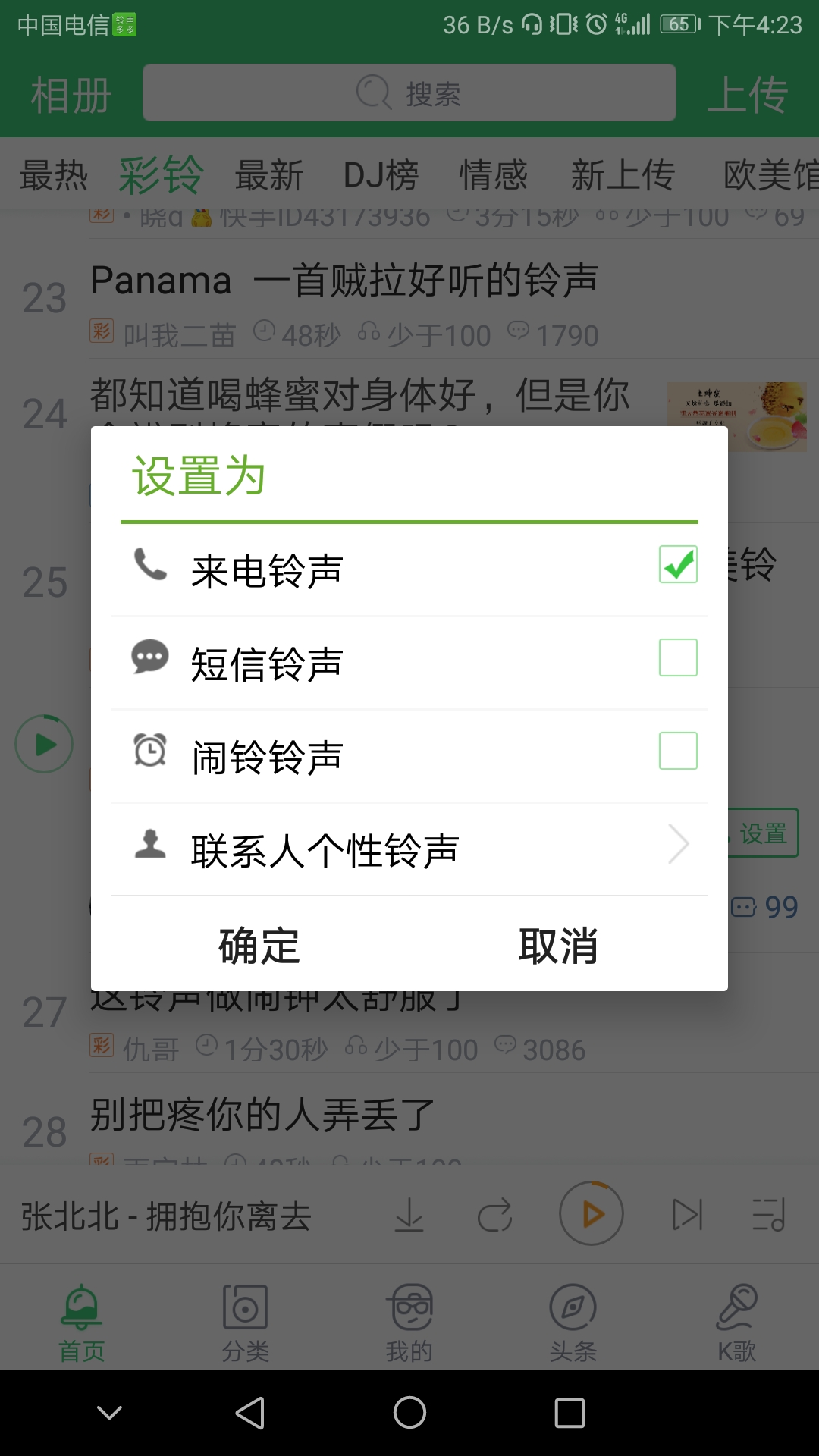This screenshot has width=819, height=1456.
Task: Confirm with the 确定 button
Action: pos(259,945)
